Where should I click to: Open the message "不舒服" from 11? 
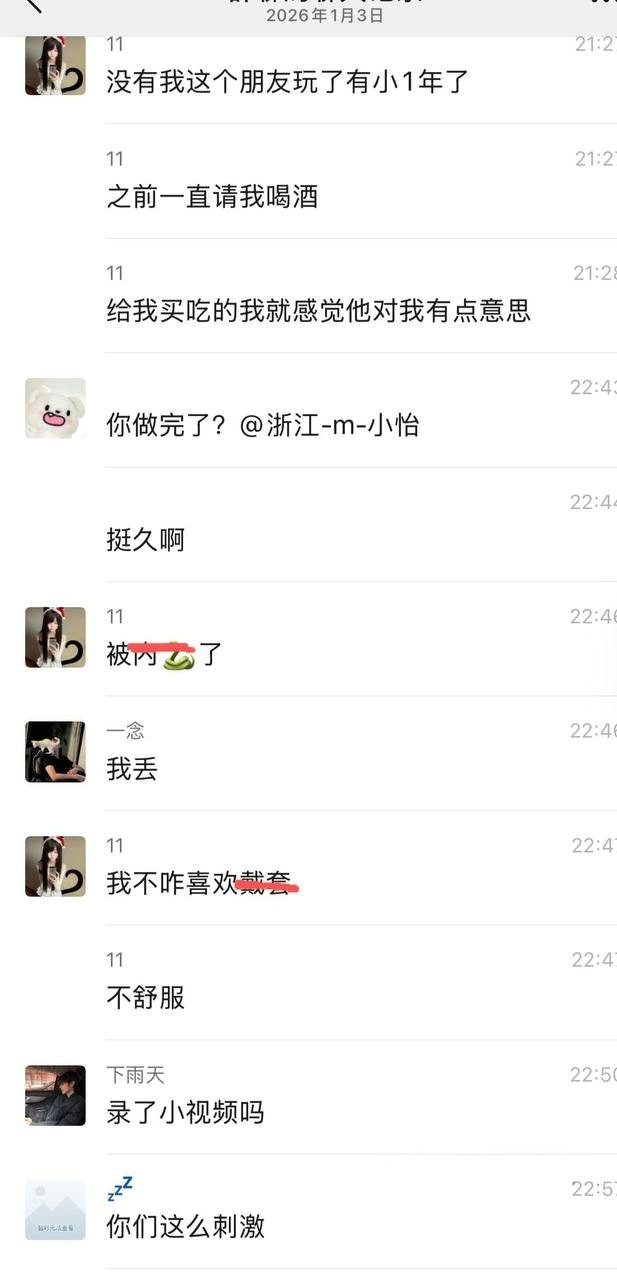point(146,997)
